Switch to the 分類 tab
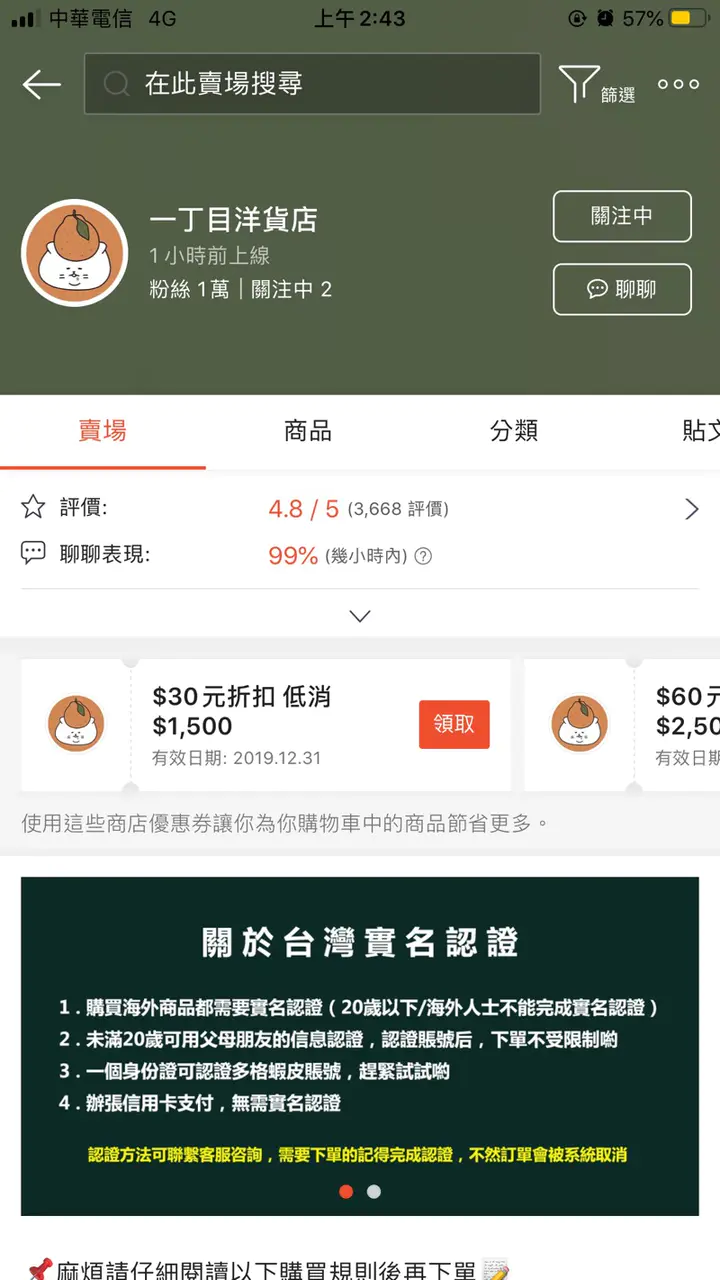 tap(514, 431)
